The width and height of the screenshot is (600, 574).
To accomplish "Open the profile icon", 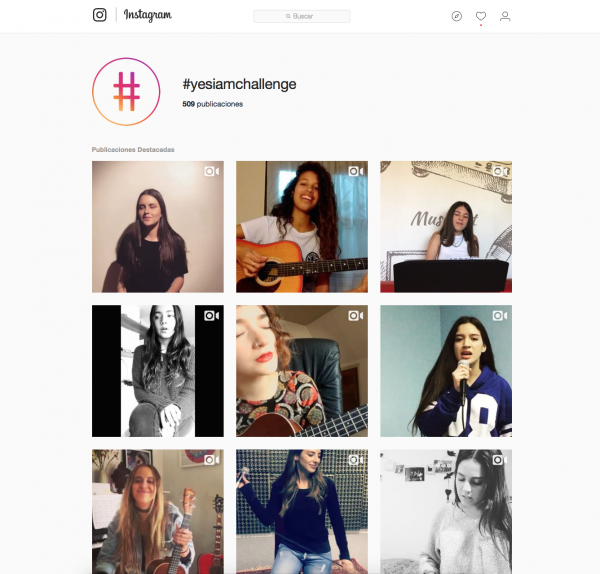I will (505, 16).
